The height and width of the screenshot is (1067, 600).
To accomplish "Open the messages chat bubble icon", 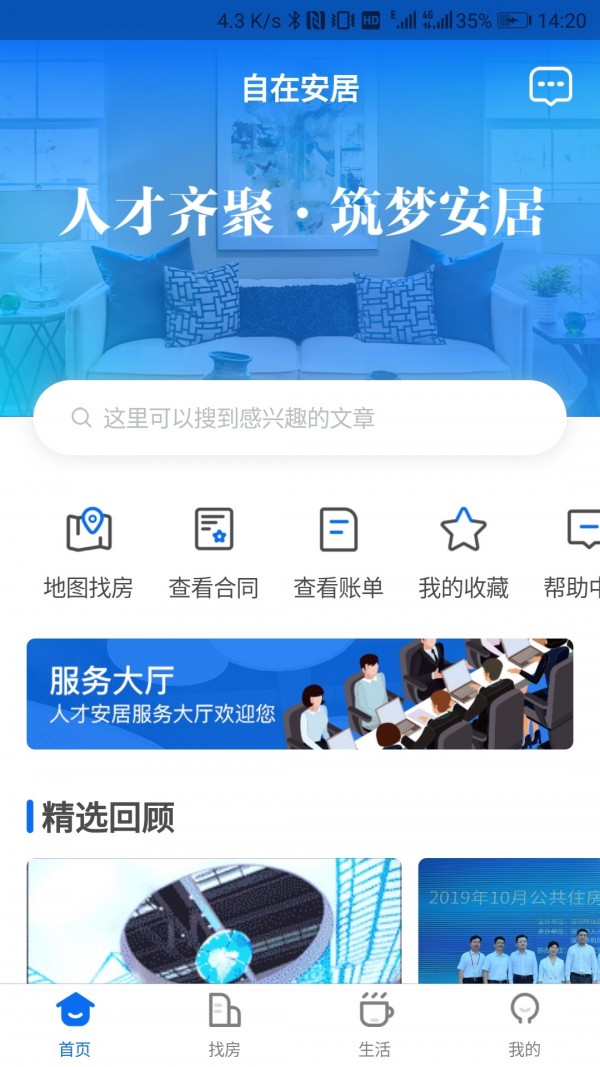I will (x=550, y=87).
